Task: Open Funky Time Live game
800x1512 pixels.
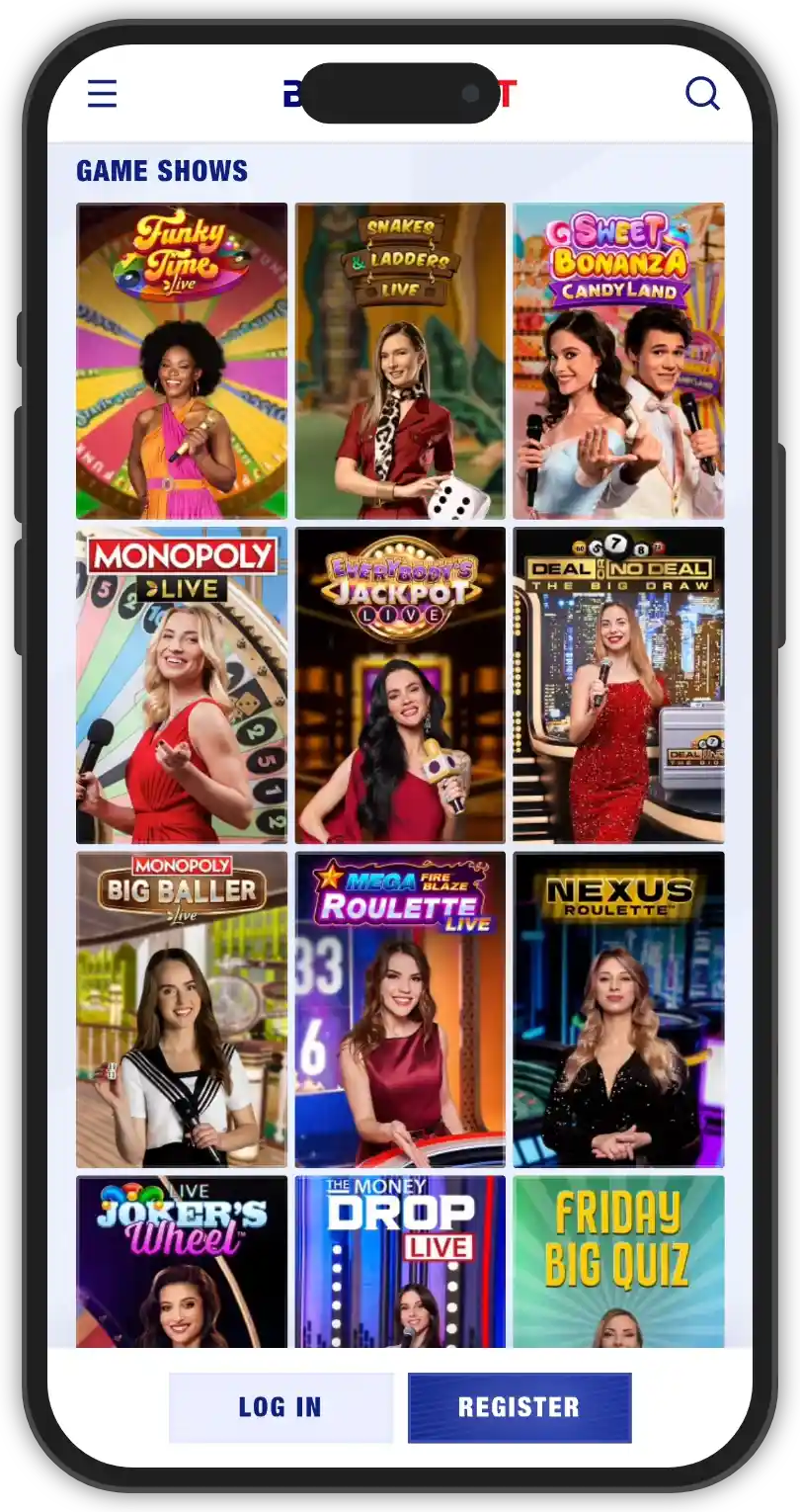Action: 182,361
